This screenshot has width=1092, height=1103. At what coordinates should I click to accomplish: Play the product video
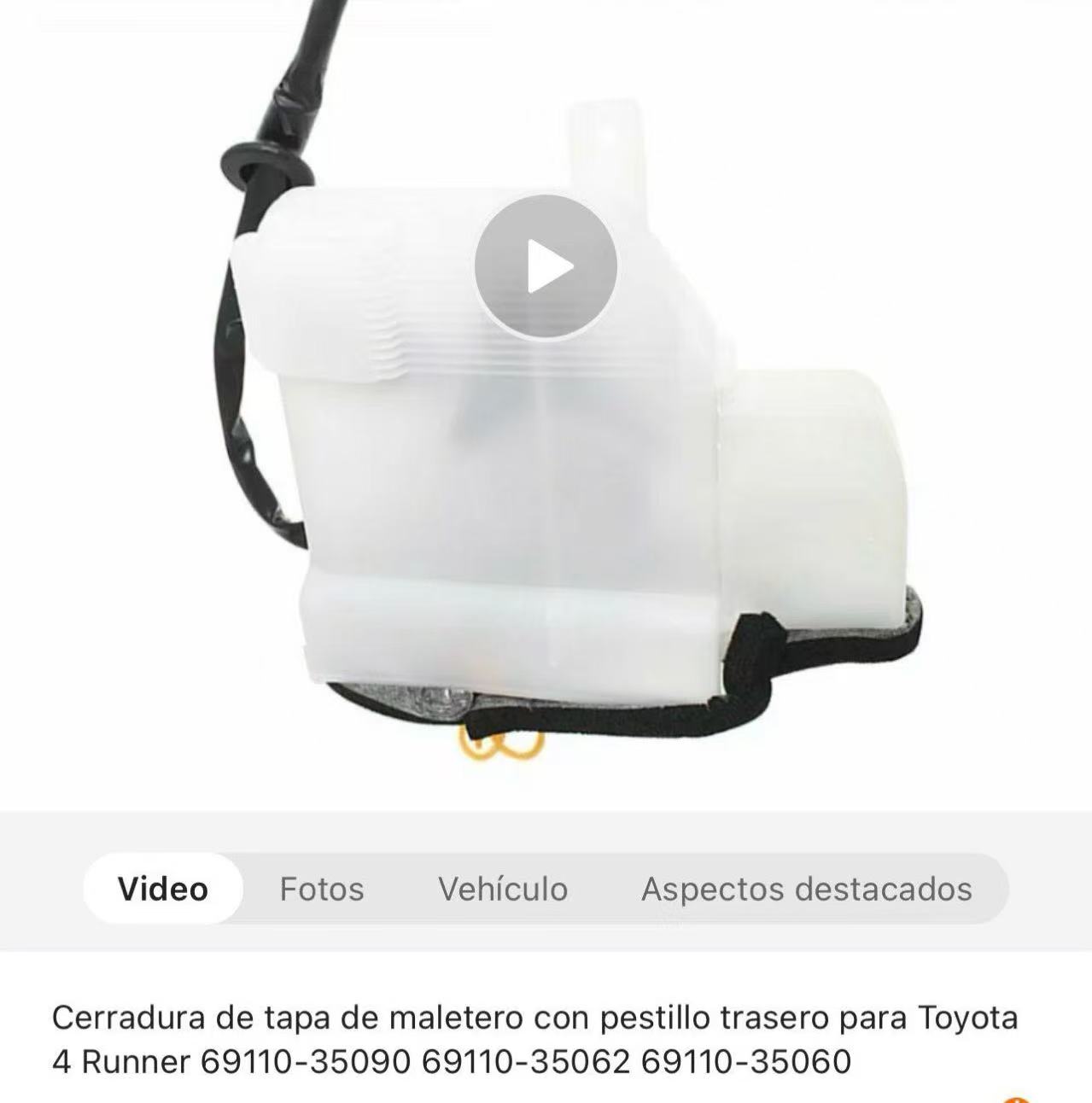click(546, 266)
